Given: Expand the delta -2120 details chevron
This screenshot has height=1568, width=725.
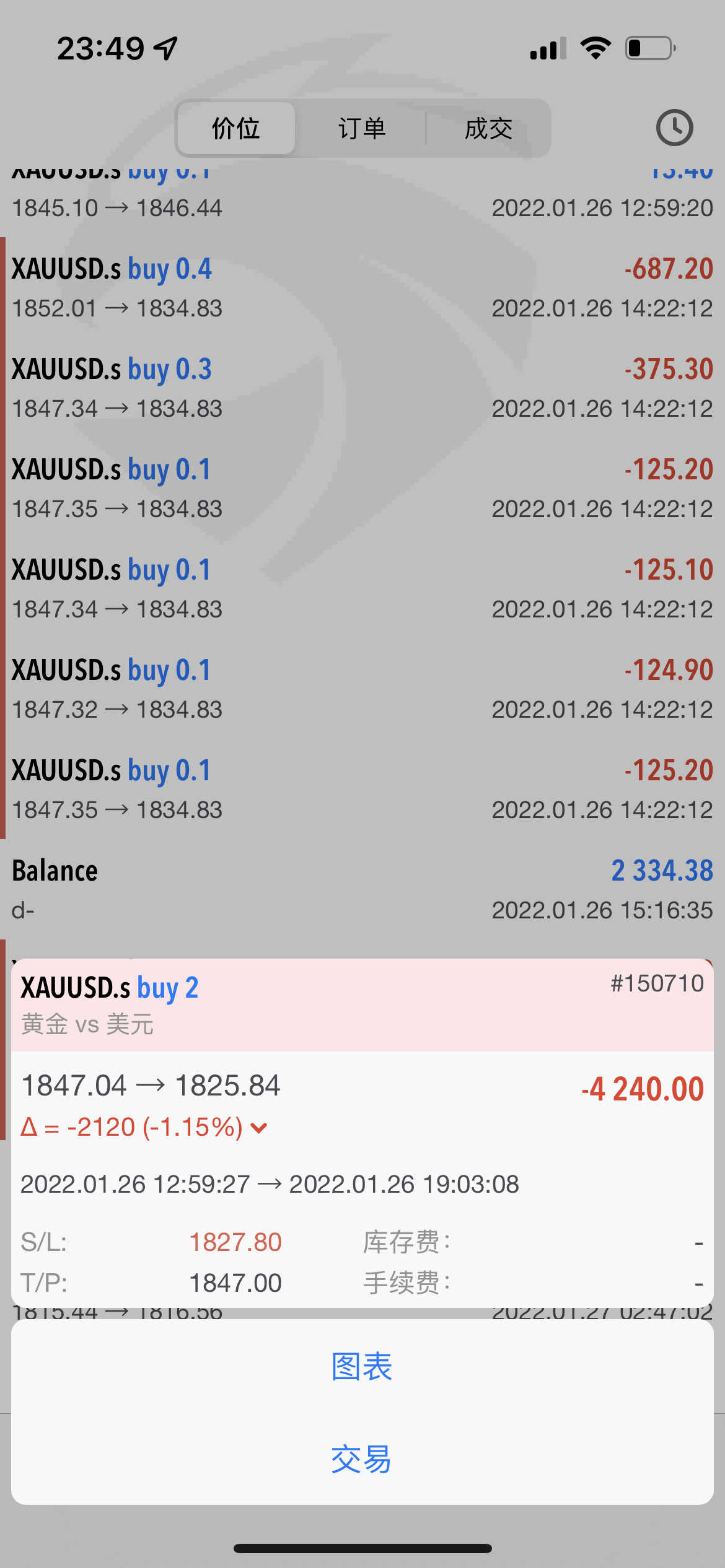Looking at the screenshot, I should pyautogui.click(x=259, y=1128).
